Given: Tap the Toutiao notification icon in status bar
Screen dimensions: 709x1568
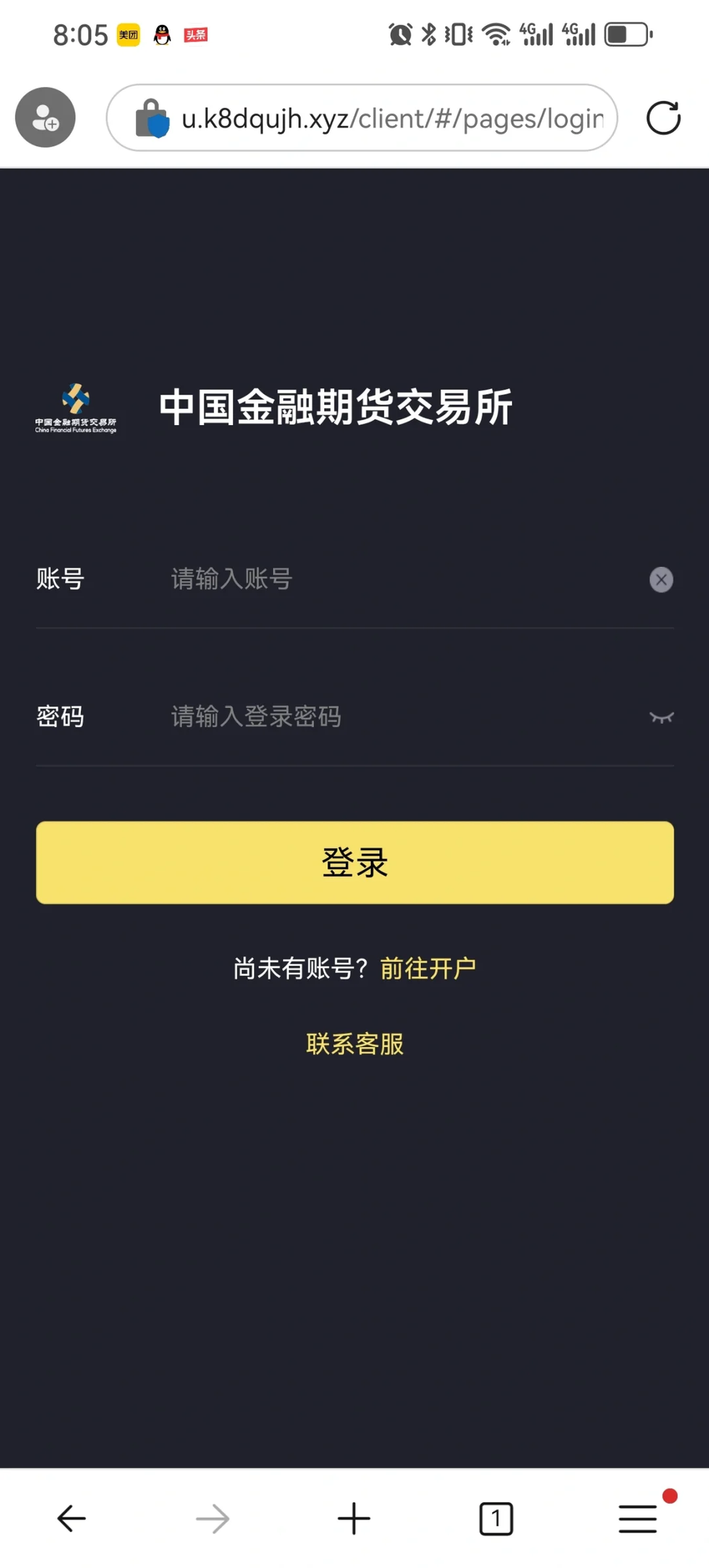Looking at the screenshot, I should (x=196, y=35).
